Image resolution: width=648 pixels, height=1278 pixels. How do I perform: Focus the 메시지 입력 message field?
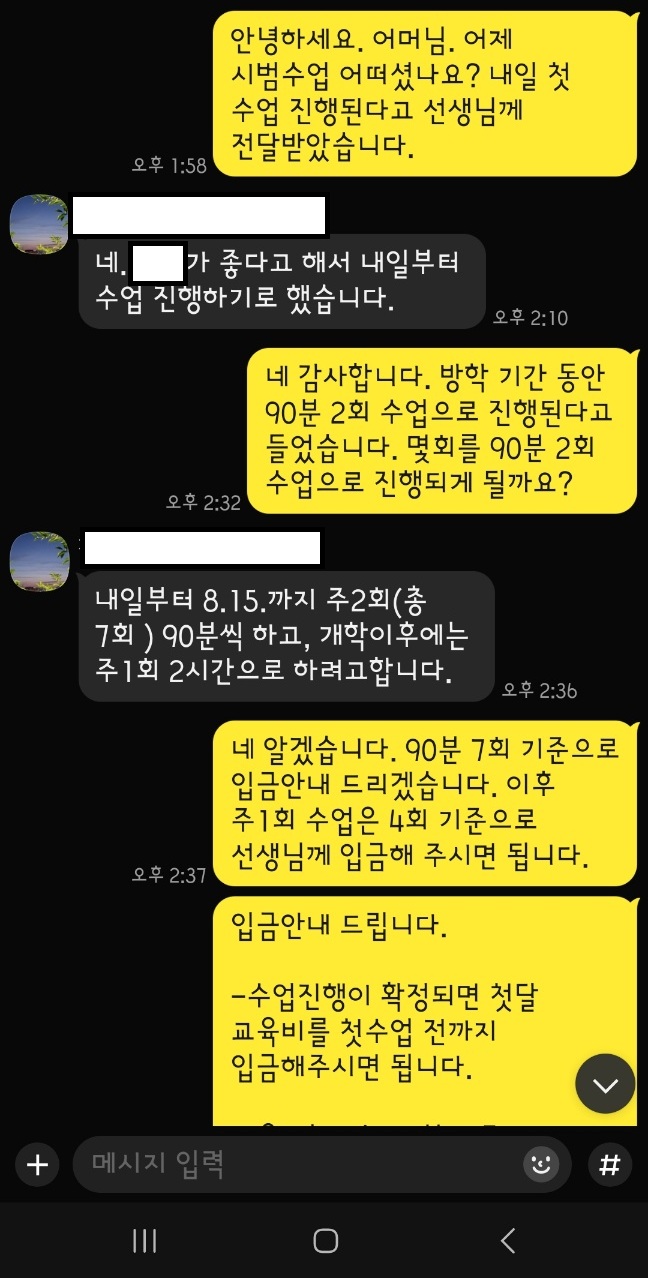click(x=300, y=1164)
